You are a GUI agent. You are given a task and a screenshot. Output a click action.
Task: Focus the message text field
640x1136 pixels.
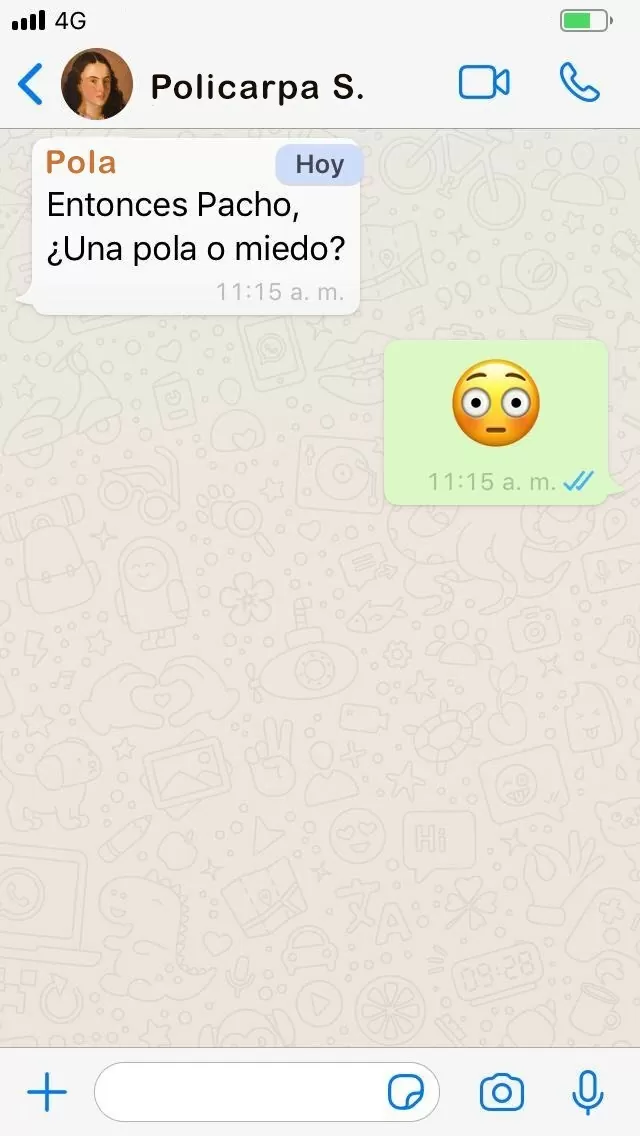240,1092
